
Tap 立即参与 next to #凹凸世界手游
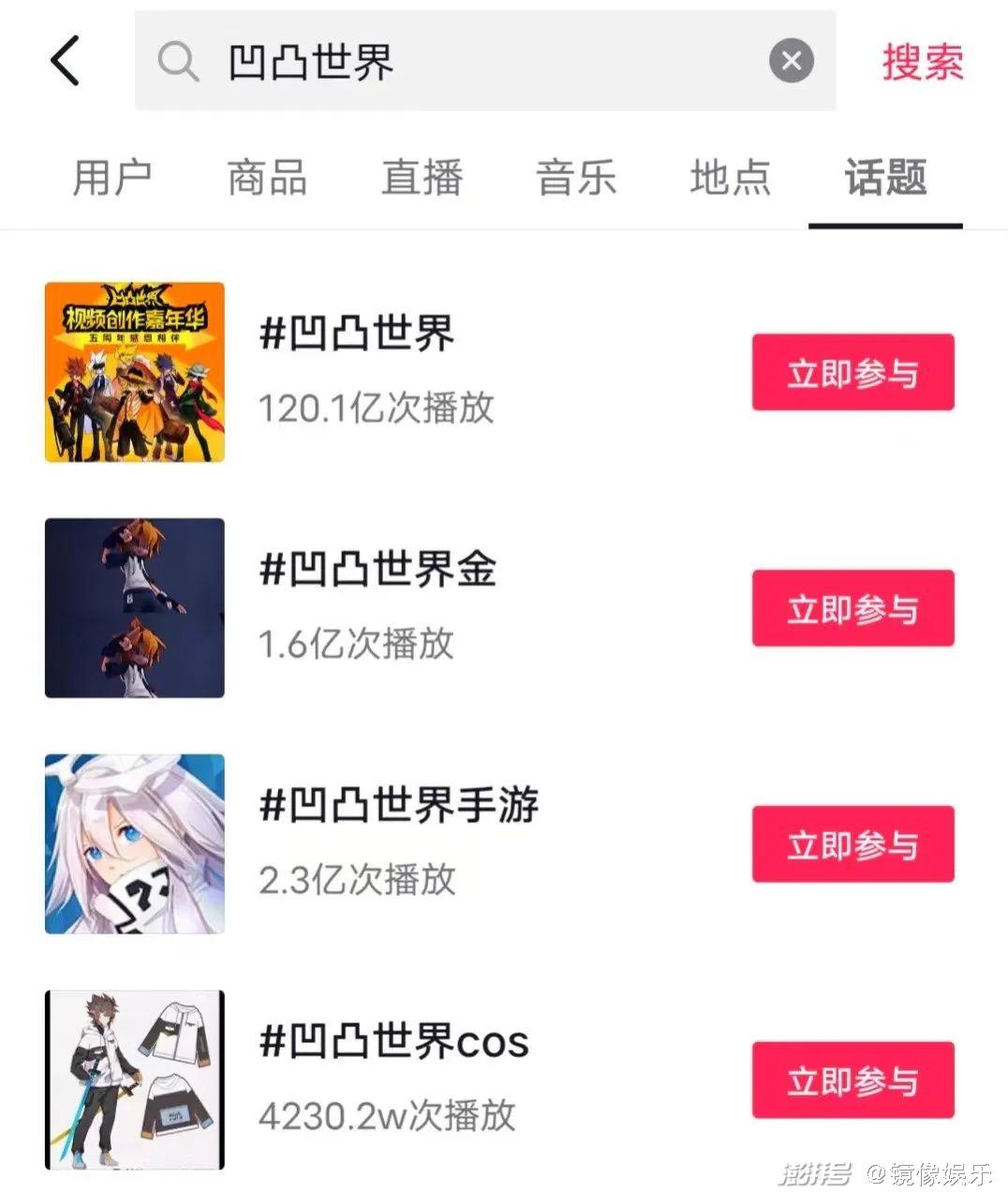[x=852, y=844]
